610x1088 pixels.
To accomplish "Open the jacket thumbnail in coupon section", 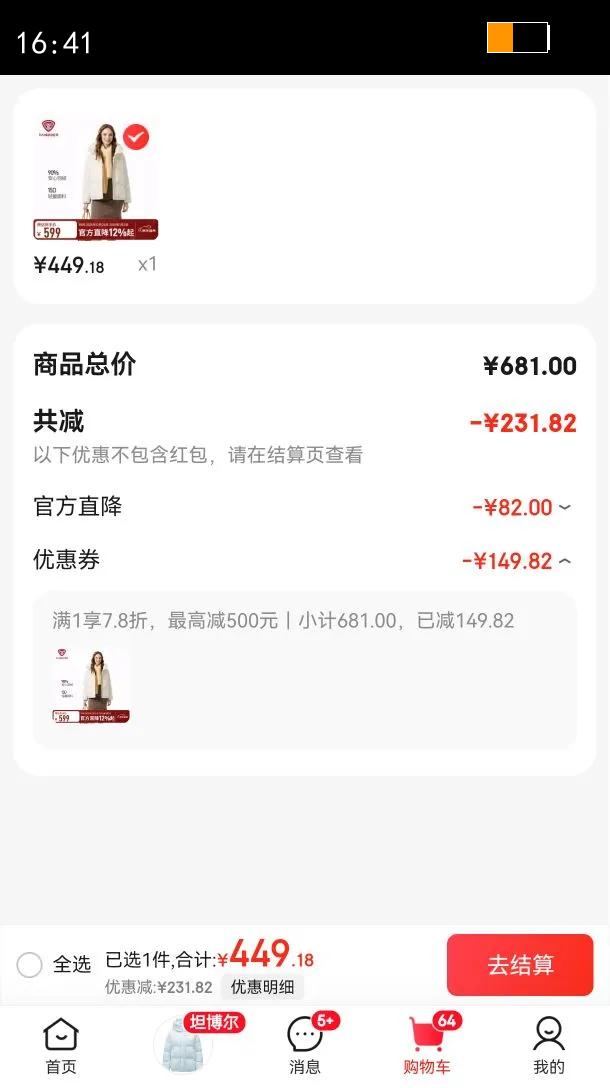I will [91, 684].
